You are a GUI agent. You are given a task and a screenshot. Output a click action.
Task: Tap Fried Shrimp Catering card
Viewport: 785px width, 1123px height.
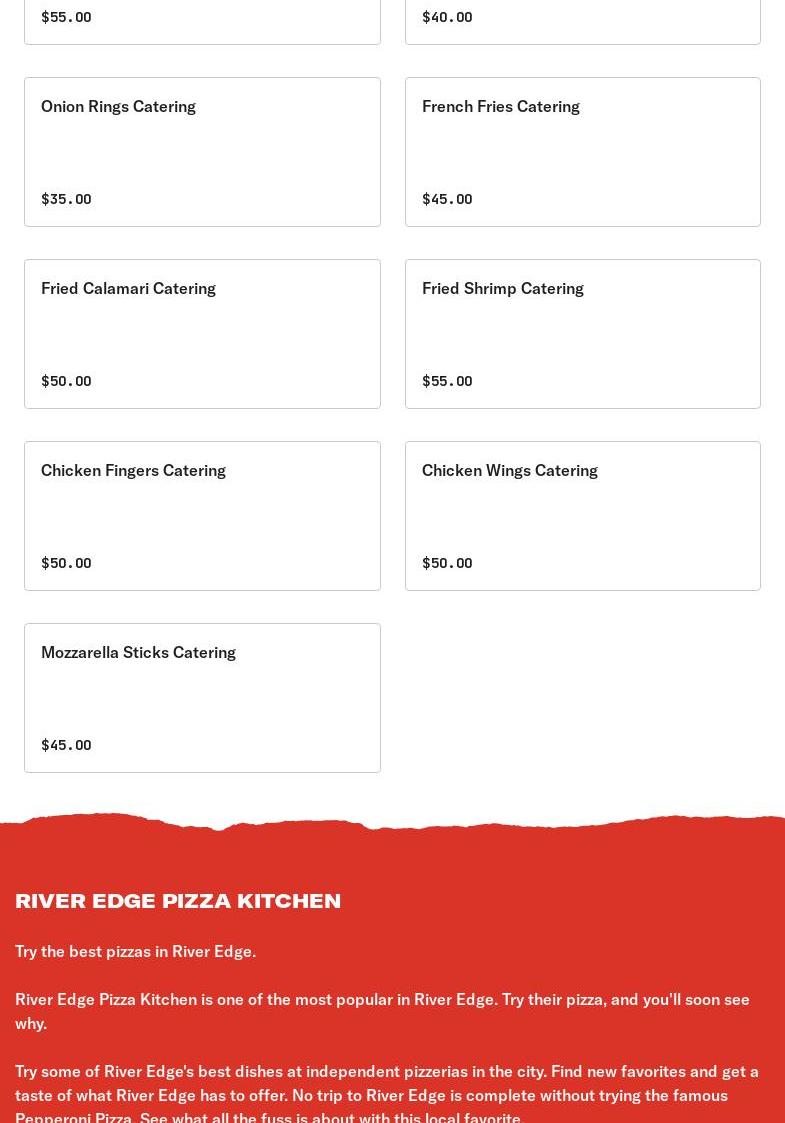pyautogui.click(x=582, y=334)
